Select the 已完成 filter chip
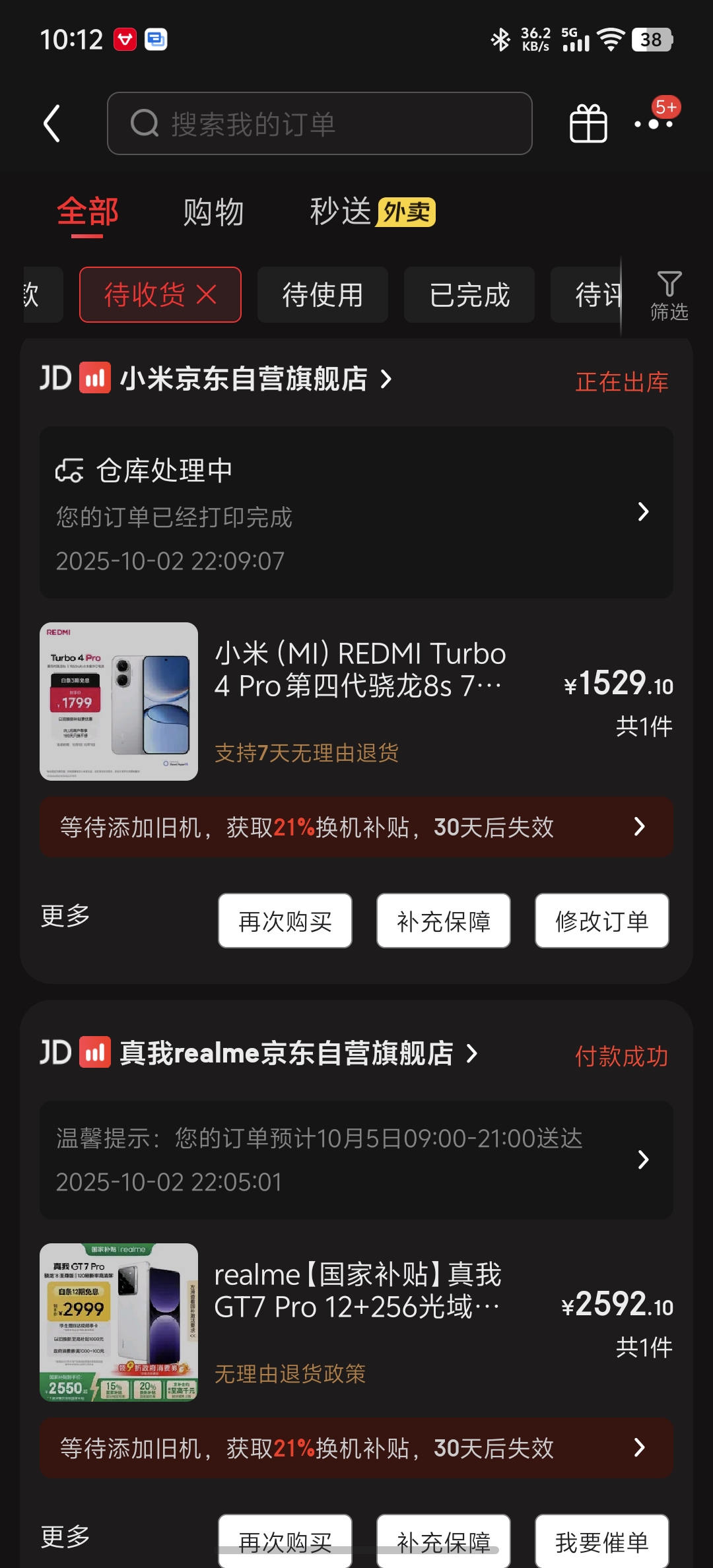Image resolution: width=713 pixels, height=1568 pixels. coord(469,294)
